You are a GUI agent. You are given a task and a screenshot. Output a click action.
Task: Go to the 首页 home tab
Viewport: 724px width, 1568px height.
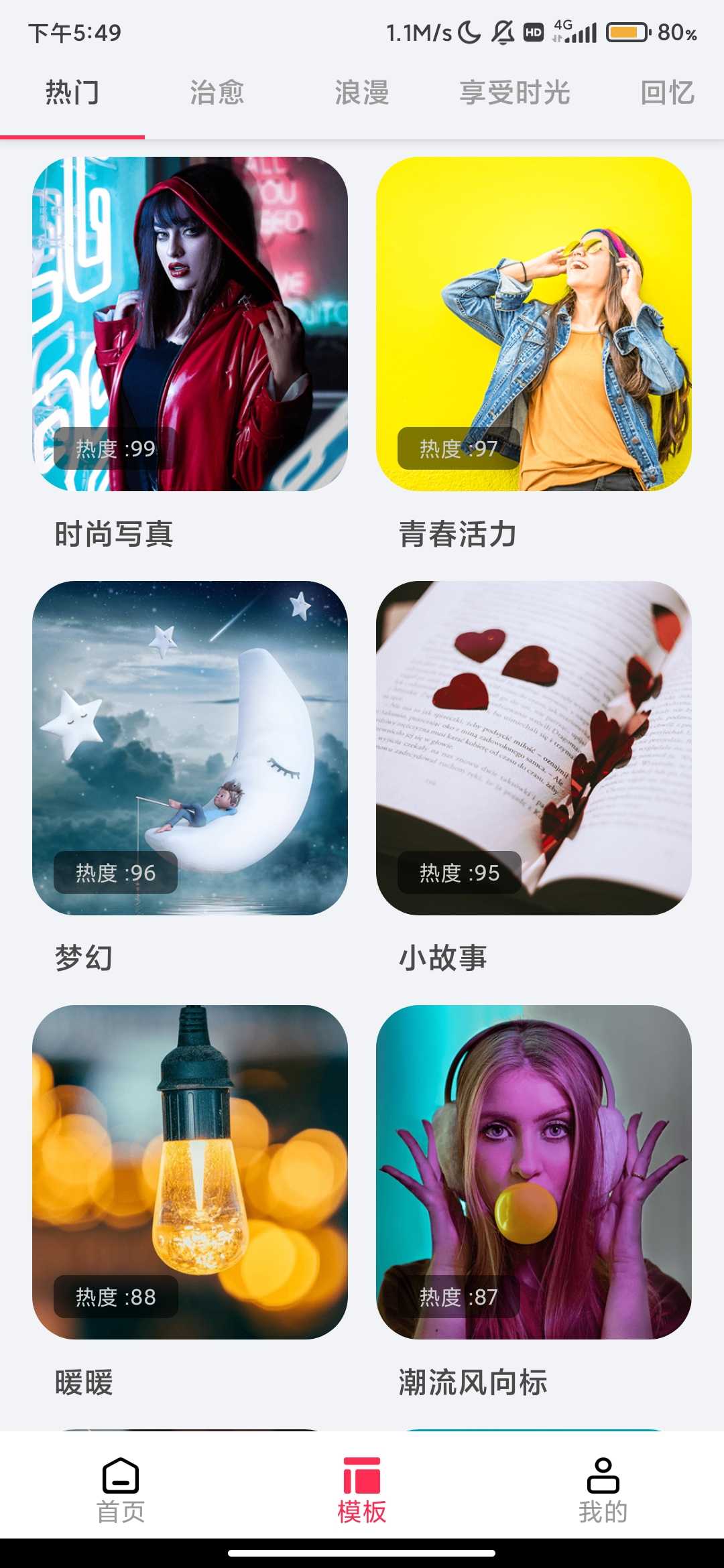pos(121,1490)
